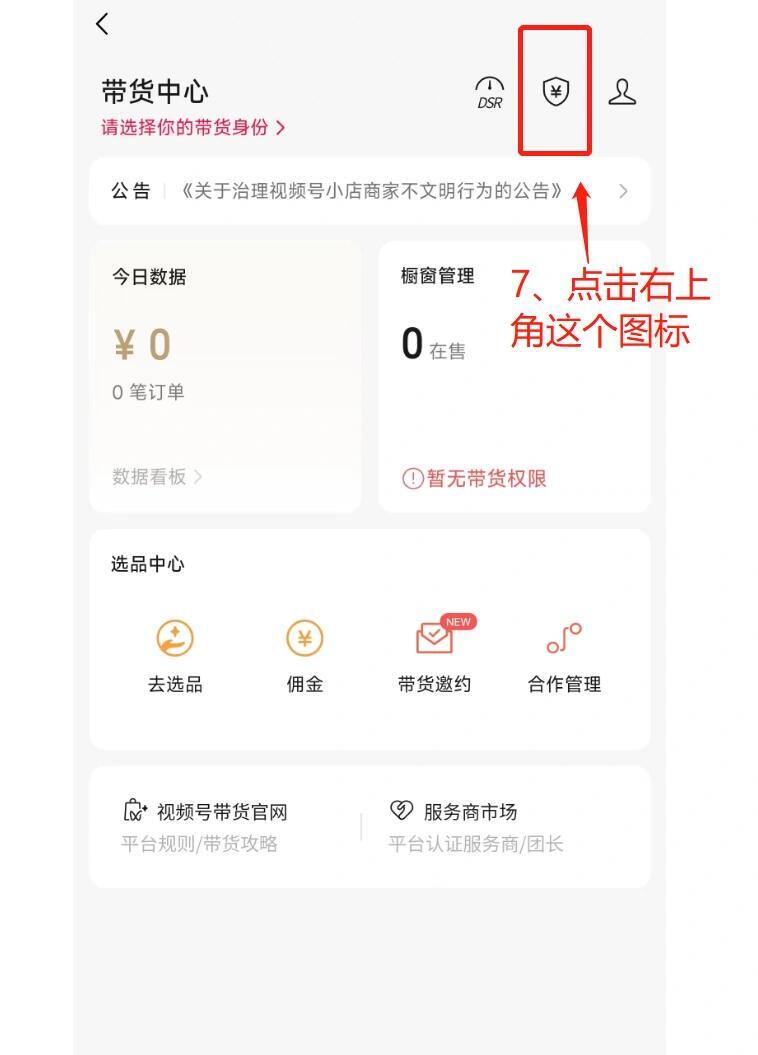The image size is (758, 1055).
Task: Go back using the top-left arrow
Action: pos(102,25)
